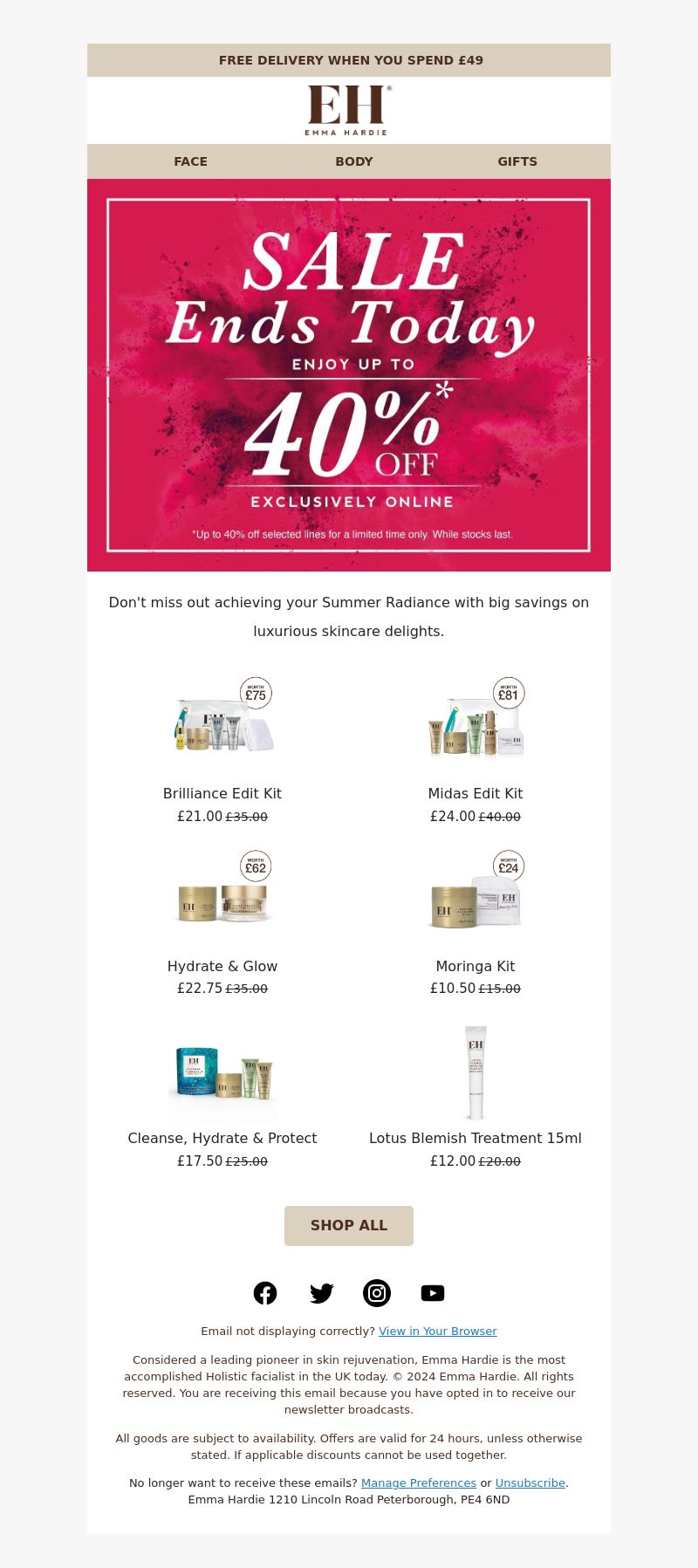Open the BODY category

point(353,161)
